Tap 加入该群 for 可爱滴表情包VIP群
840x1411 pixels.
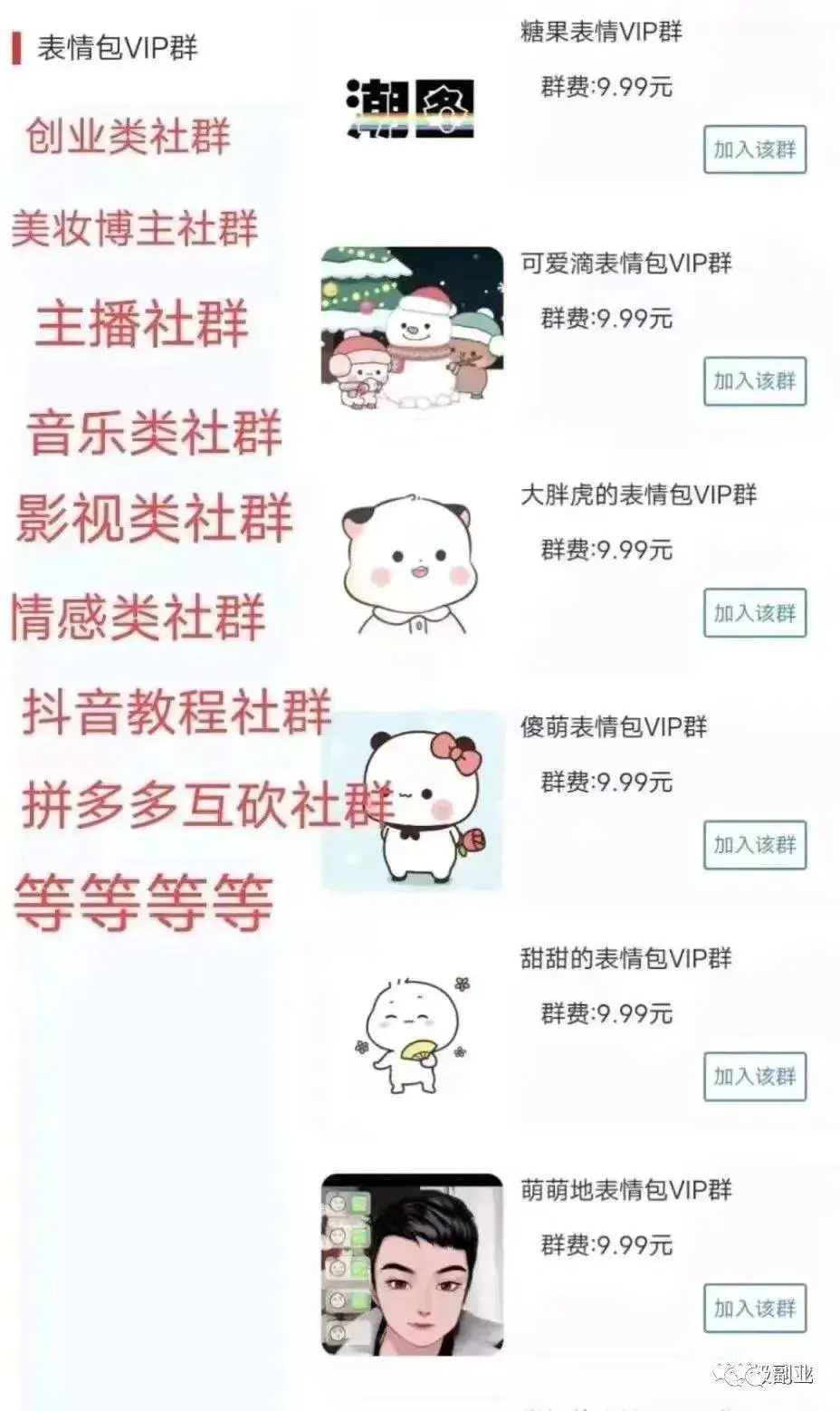[x=755, y=381]
